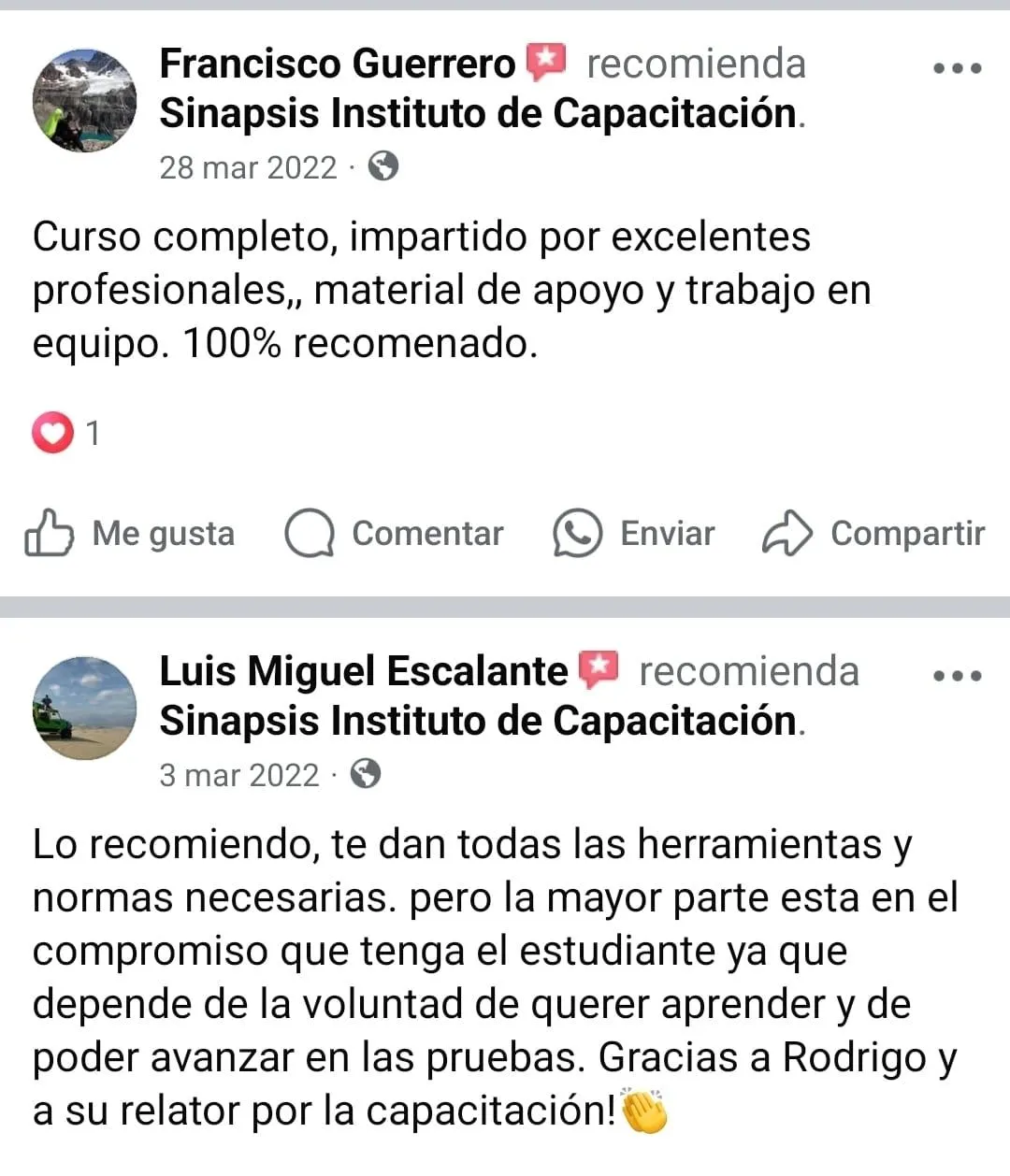Open Luis Miguel Escalante's profile picture
The image size is (1010, 1176).
(x=84, y=709)
